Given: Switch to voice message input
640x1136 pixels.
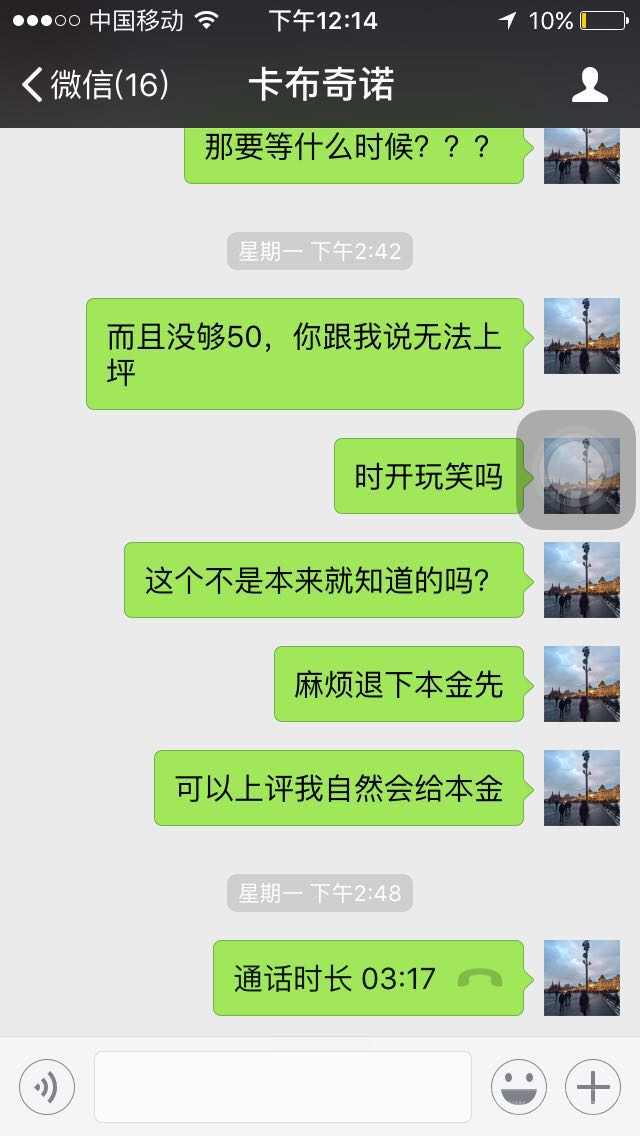Looking at the screenshot, I should point(47,1087).
